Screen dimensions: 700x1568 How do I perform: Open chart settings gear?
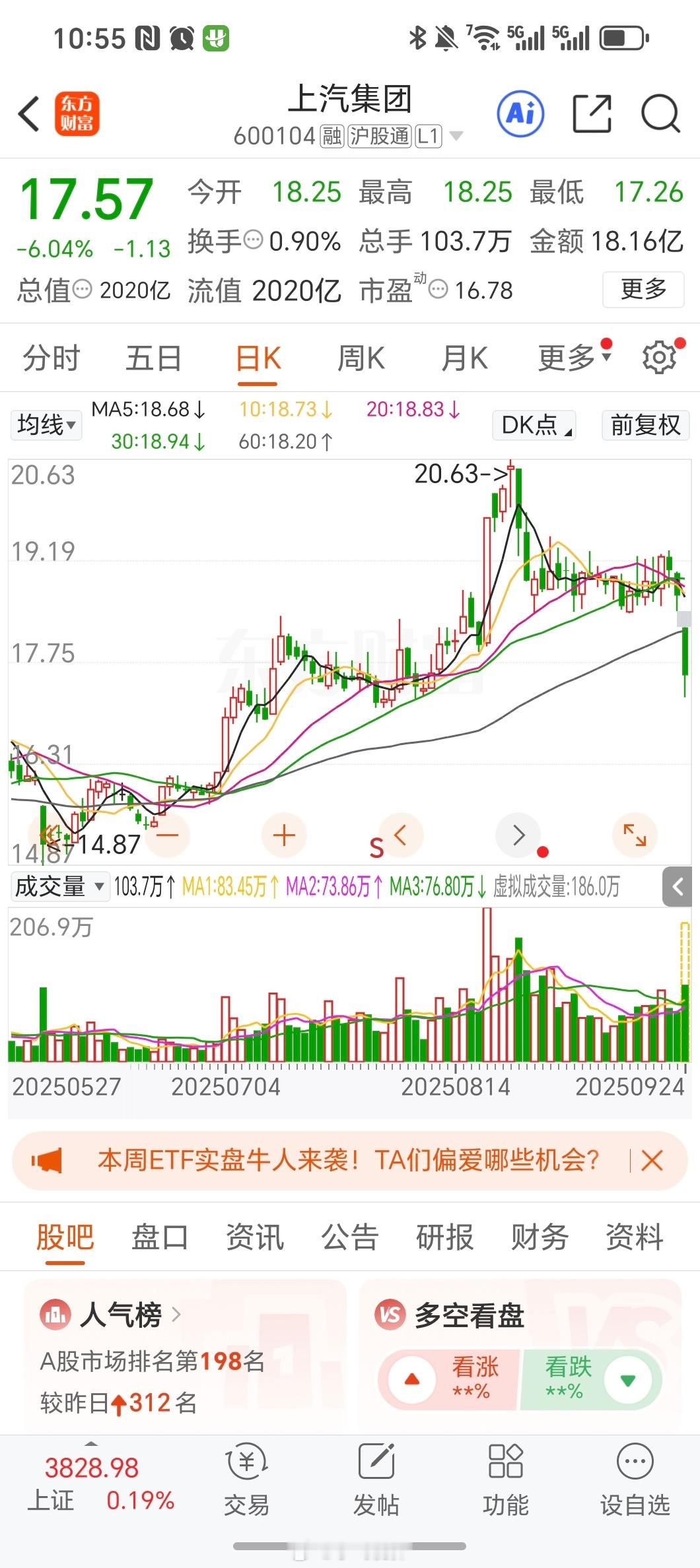click(x=659, y=358)
